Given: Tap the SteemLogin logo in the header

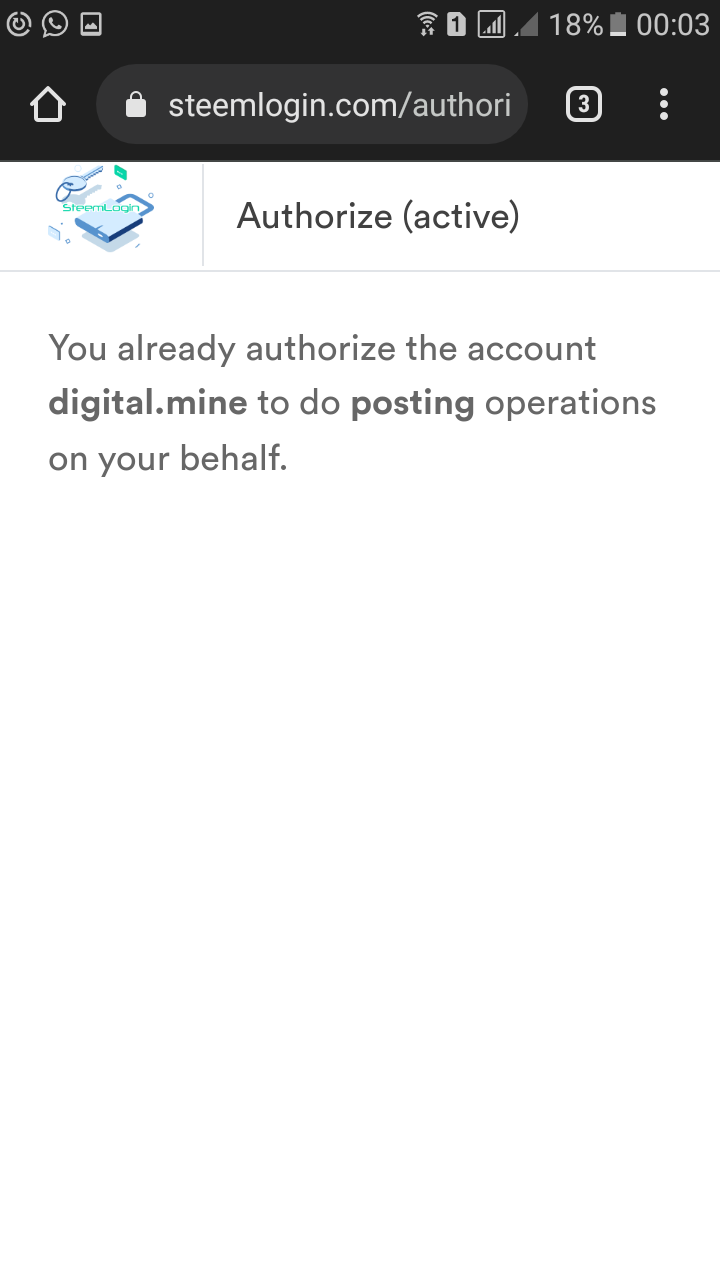Looking at the screenshot, I should [101, 212].
